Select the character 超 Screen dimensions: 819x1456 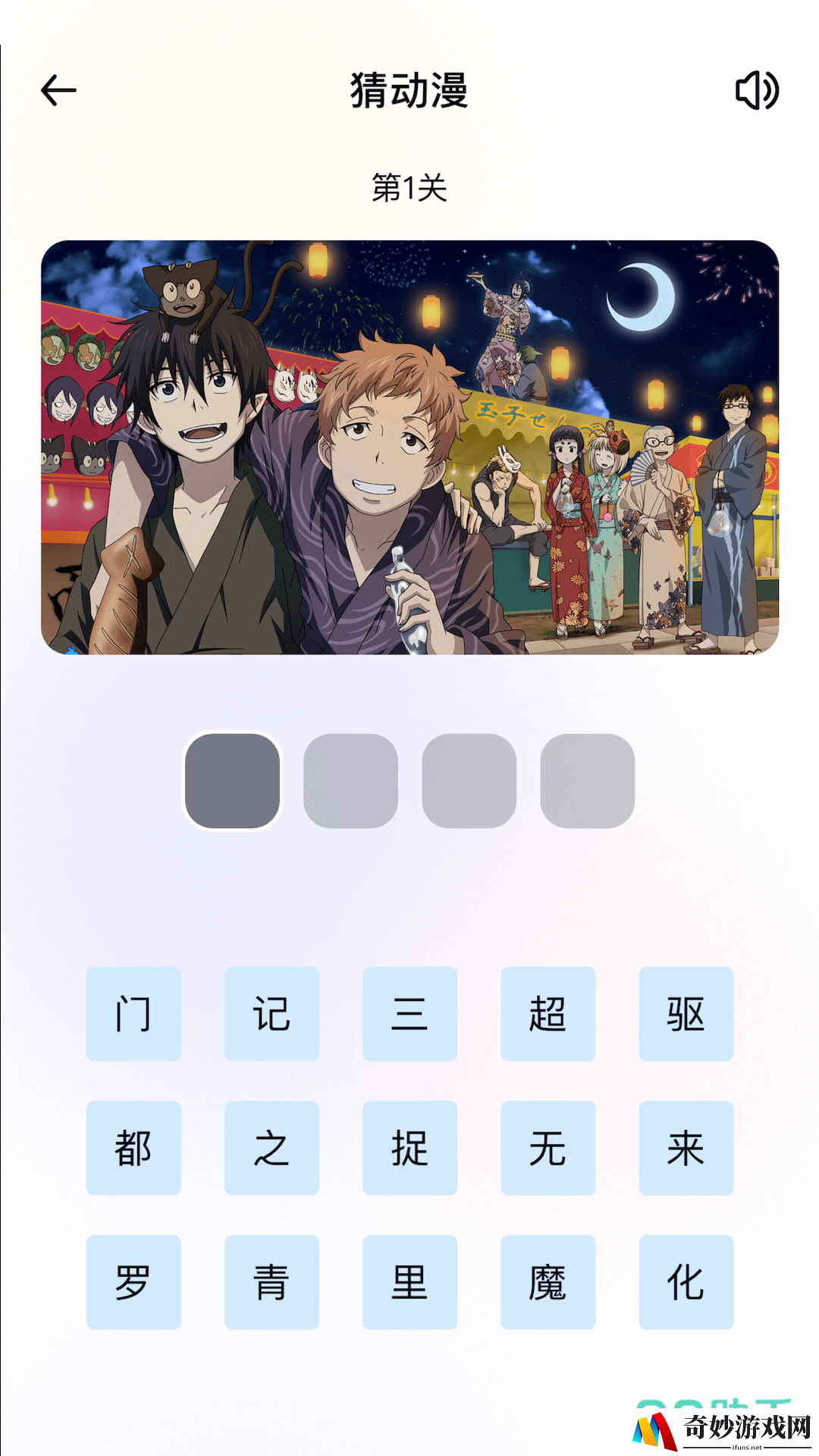[548, 1013]
